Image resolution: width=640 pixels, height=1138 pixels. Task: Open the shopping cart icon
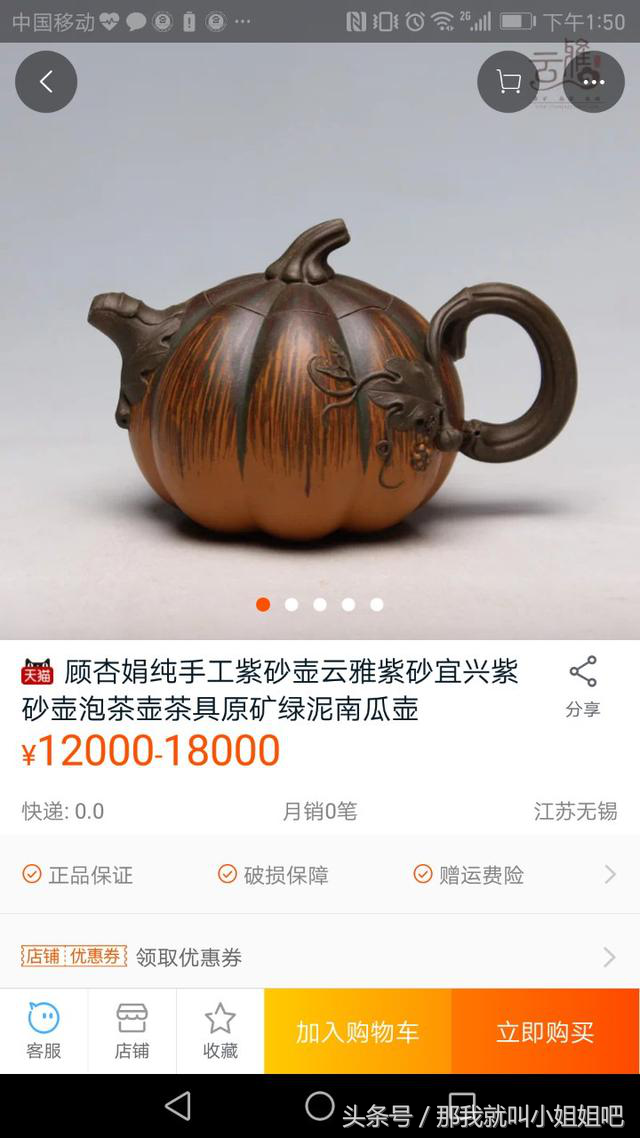click(x=509, y=82)
